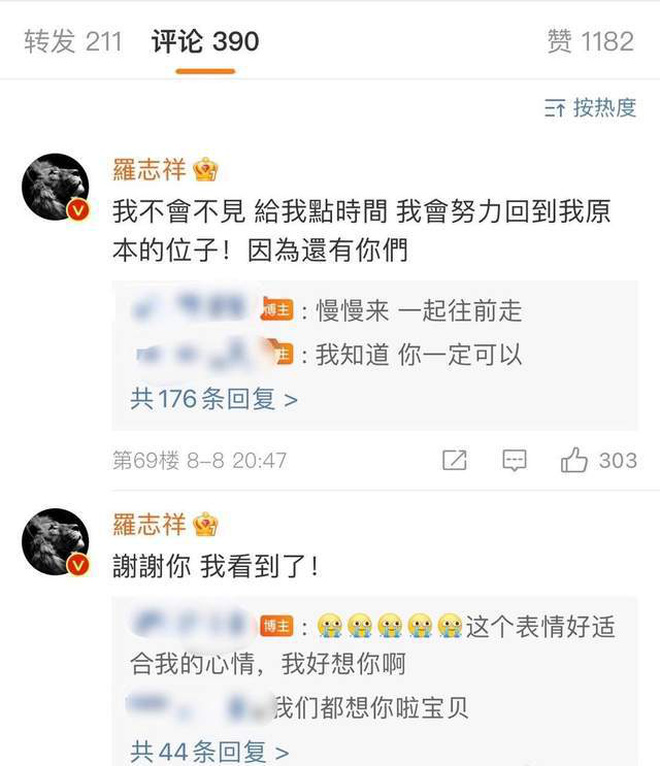Expand 共176条回复 replies
Screen dimensions: 660x766
pyautogui.click(x=214, y=399)
